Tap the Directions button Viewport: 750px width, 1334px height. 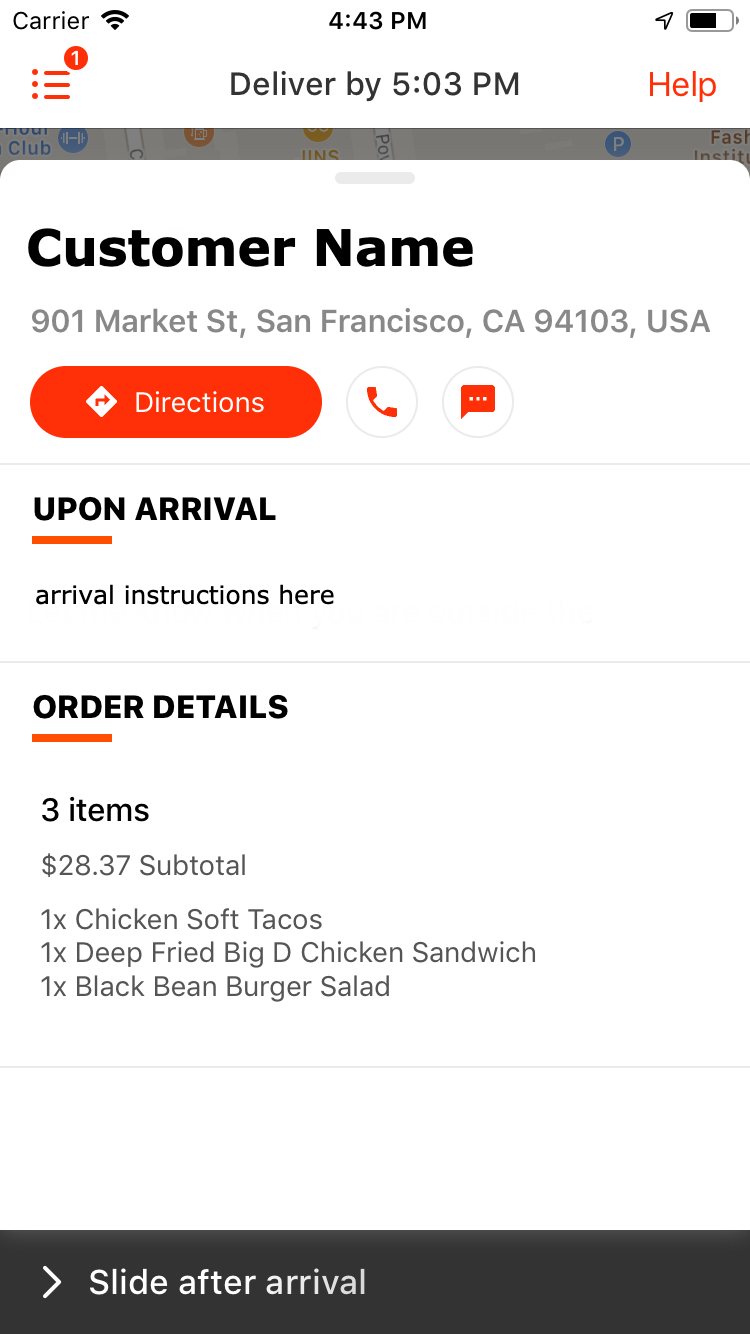click(x=176, y=401)
